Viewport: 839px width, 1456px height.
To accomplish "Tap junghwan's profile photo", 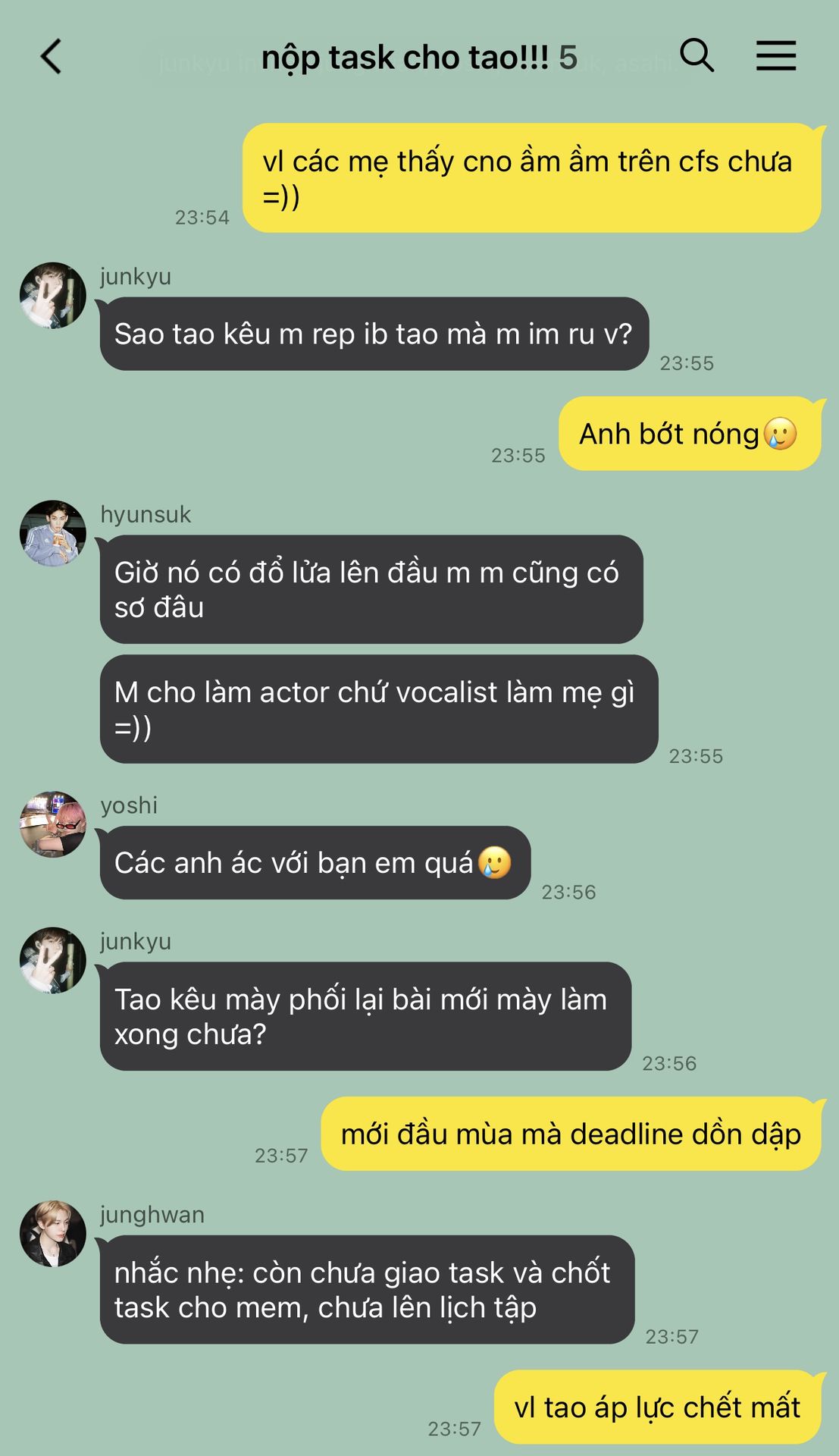I will tap(53, 1234).
